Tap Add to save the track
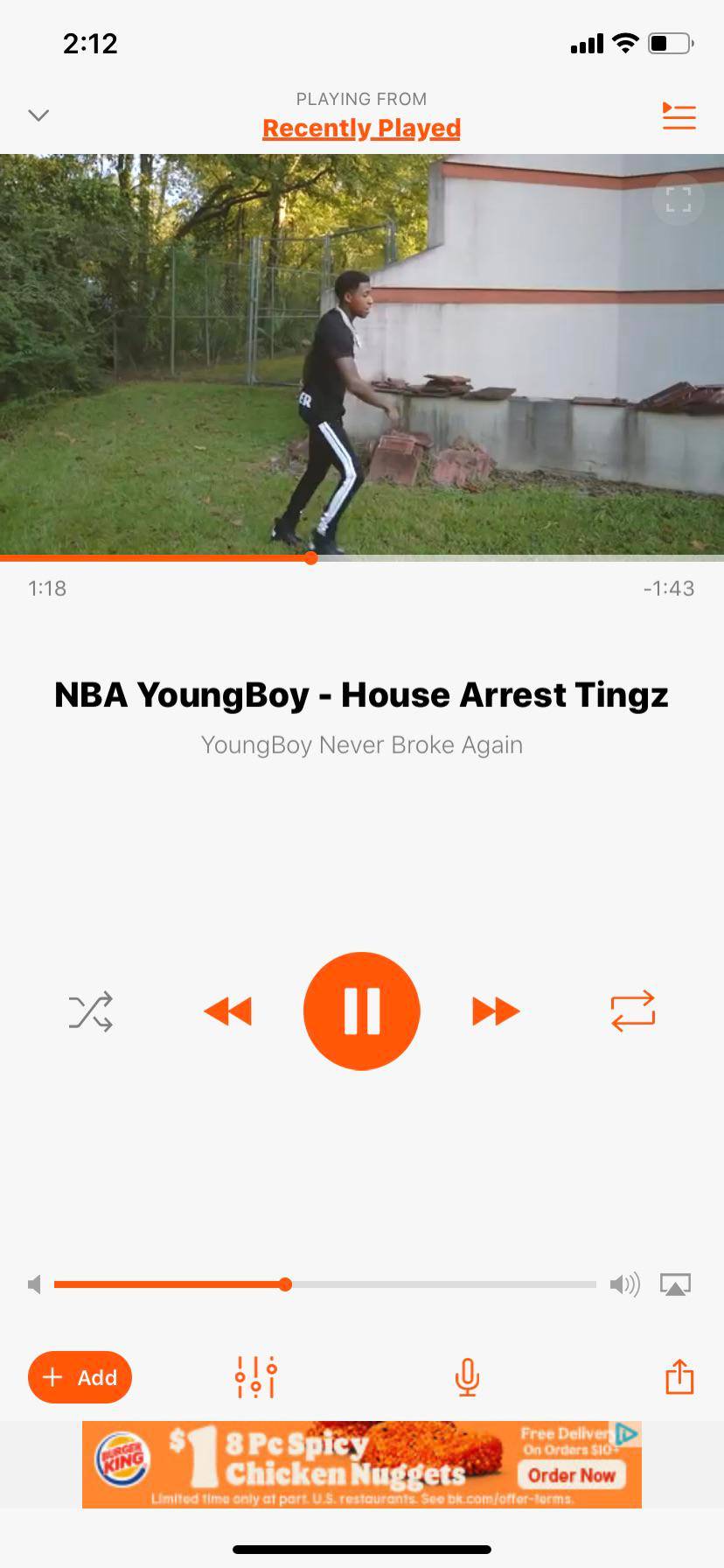The image size is (724, 1568). [x=80, y=1376]
